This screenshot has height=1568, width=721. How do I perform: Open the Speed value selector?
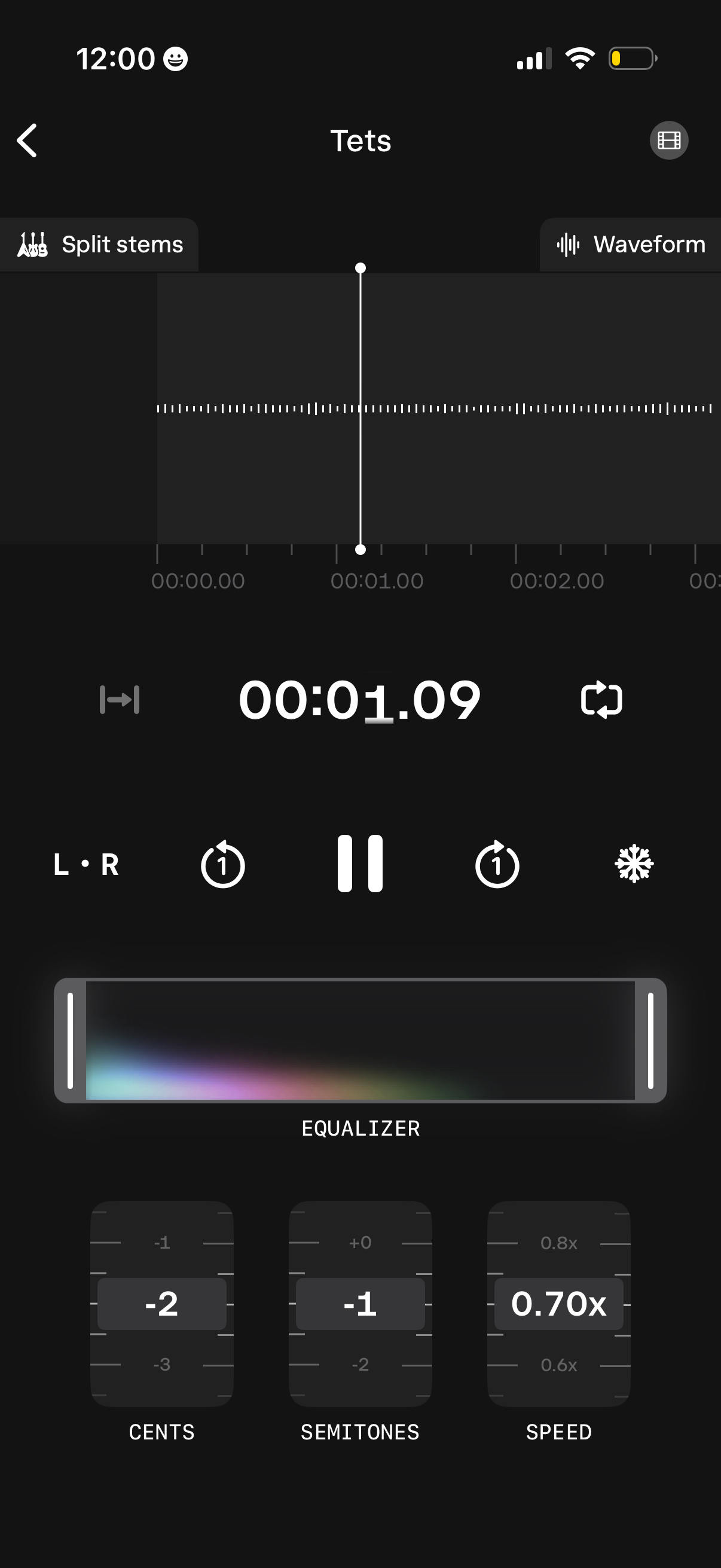click(558, 1302)
